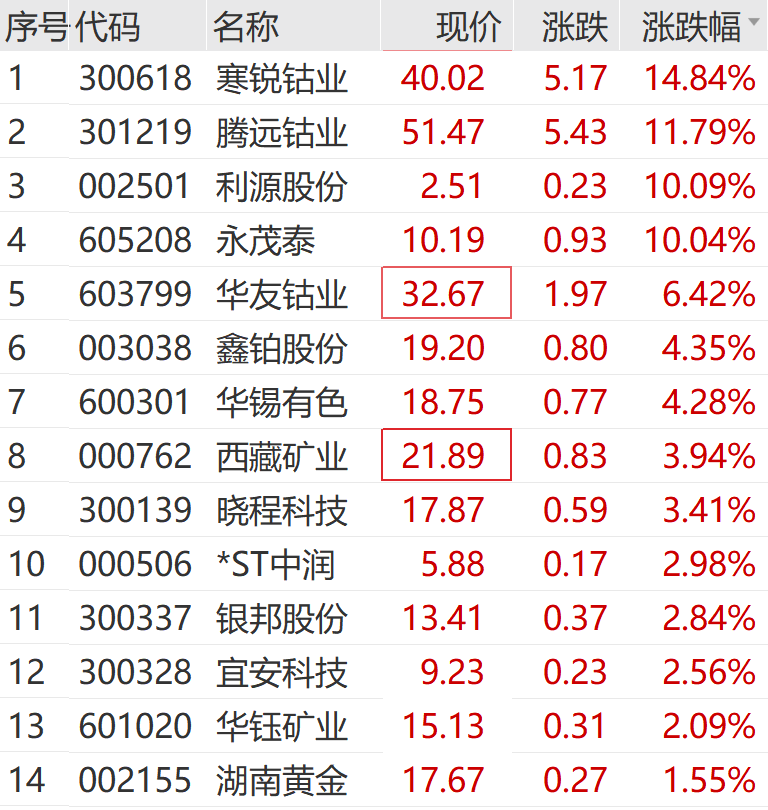The image size is (768, 810).
Task: Open the 腾远钴业 row
Action: pyautogui.click(x=281, y=133)
